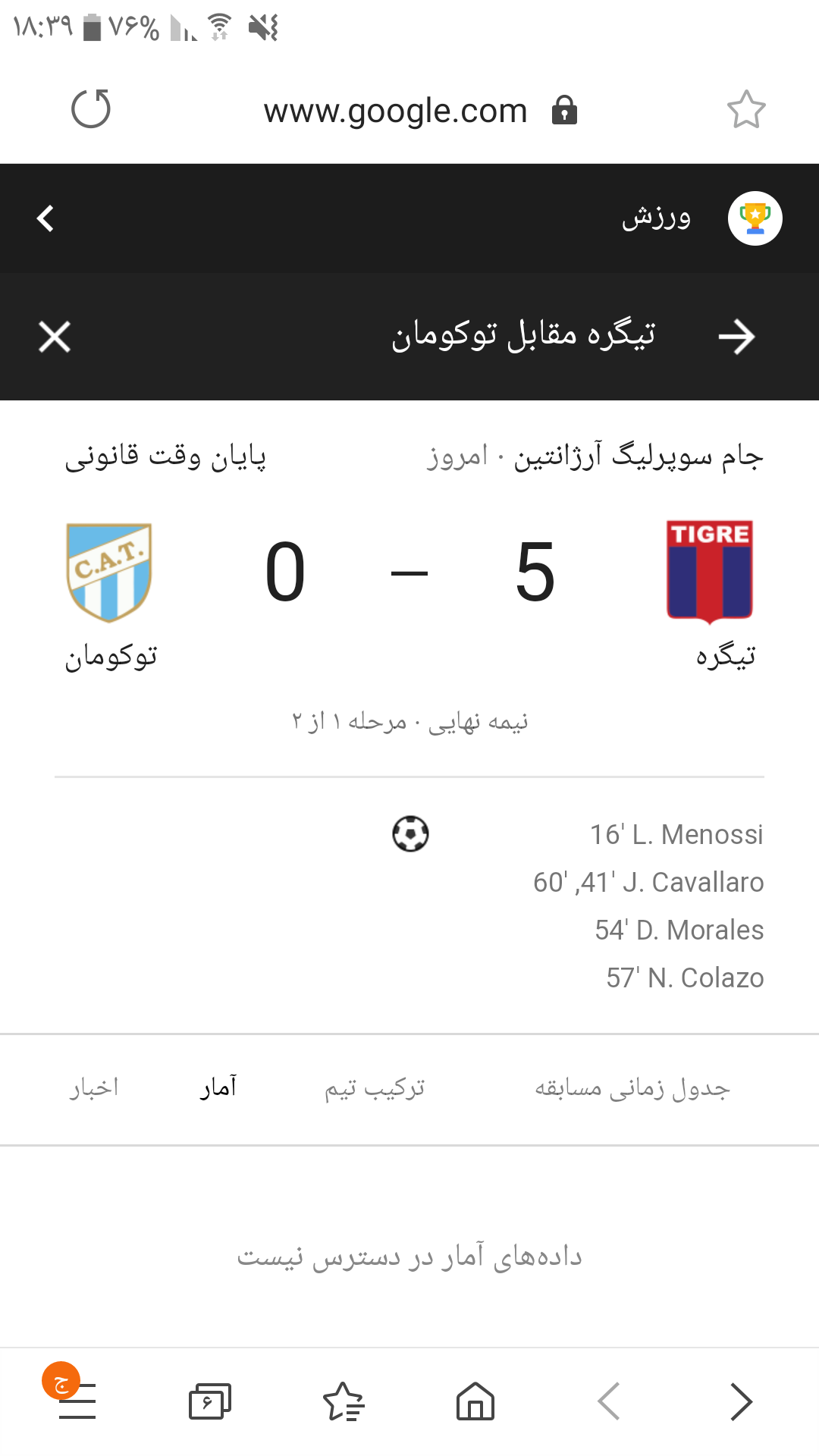Go to the browser home page

[475, 1401]
